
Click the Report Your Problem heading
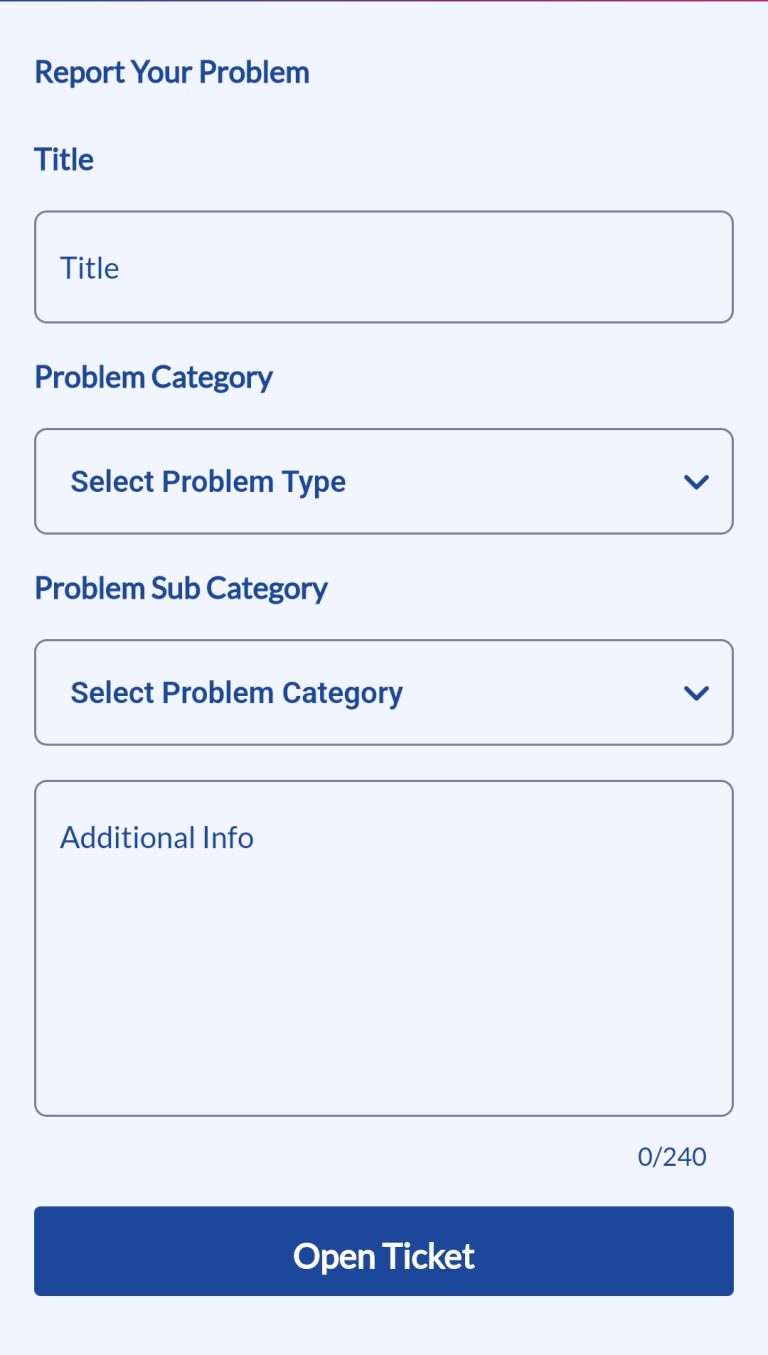click(x=172, y=71)
